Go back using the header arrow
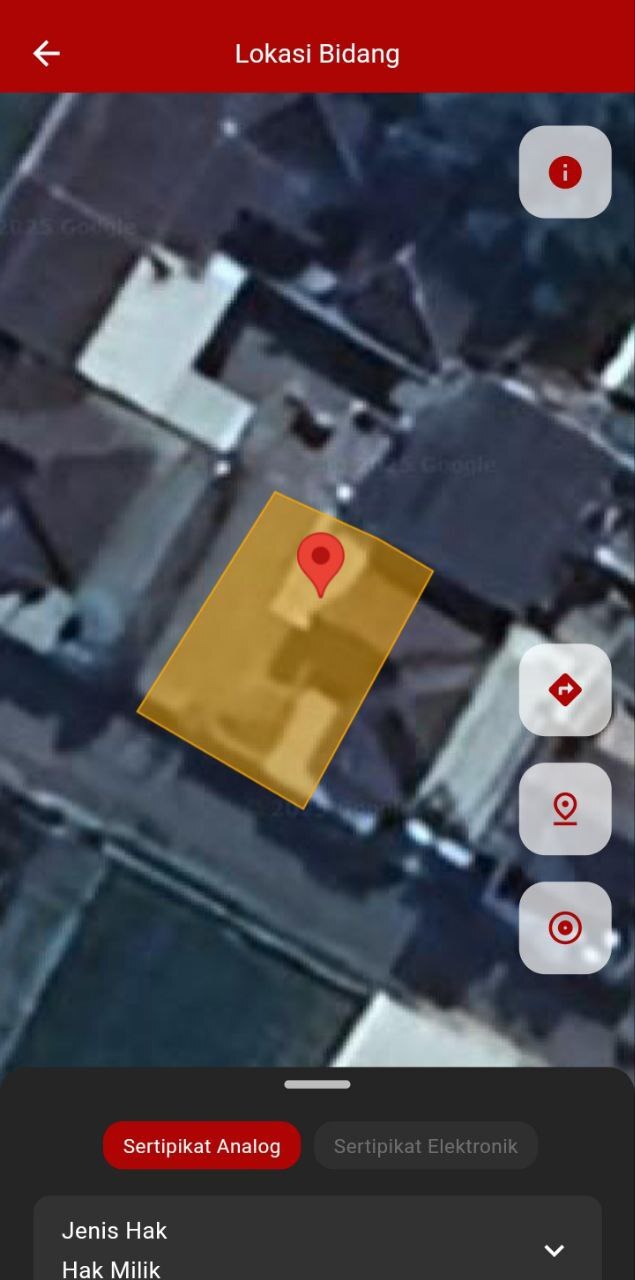This screenshot has width=635, height=1280. tap(46, 54)
